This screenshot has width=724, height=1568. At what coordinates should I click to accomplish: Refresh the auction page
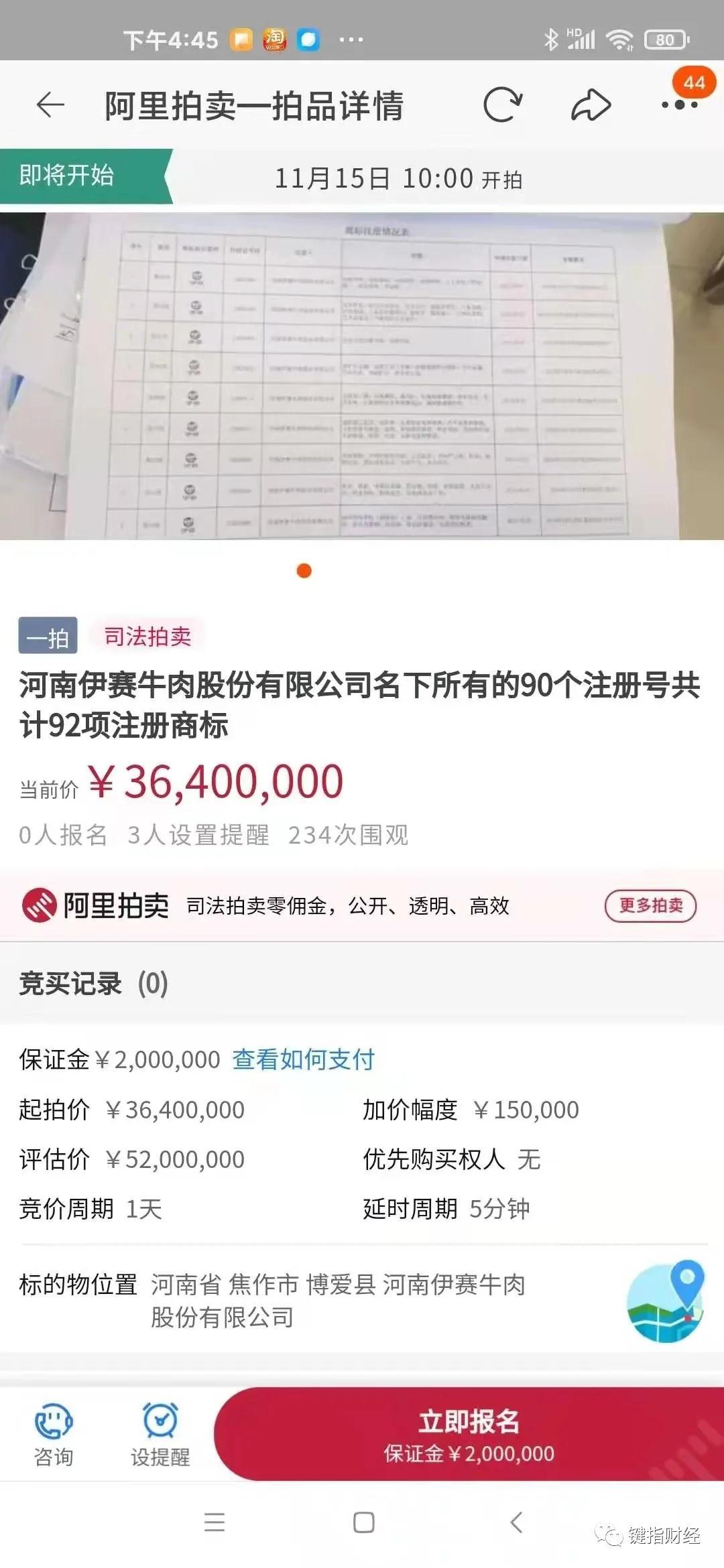pos(502,105)
